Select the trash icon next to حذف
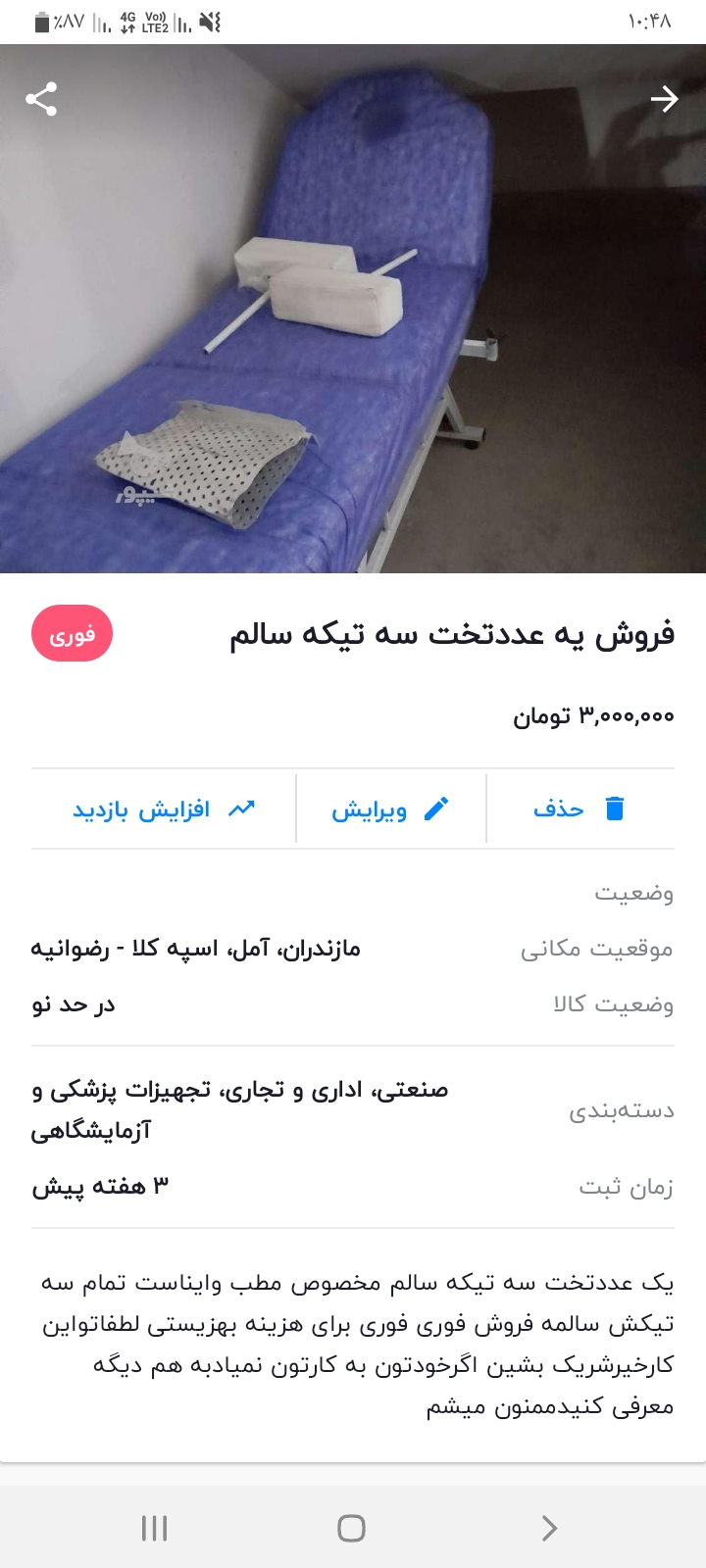This screenshot has width=706, height=1568. [x=616, y=808]
